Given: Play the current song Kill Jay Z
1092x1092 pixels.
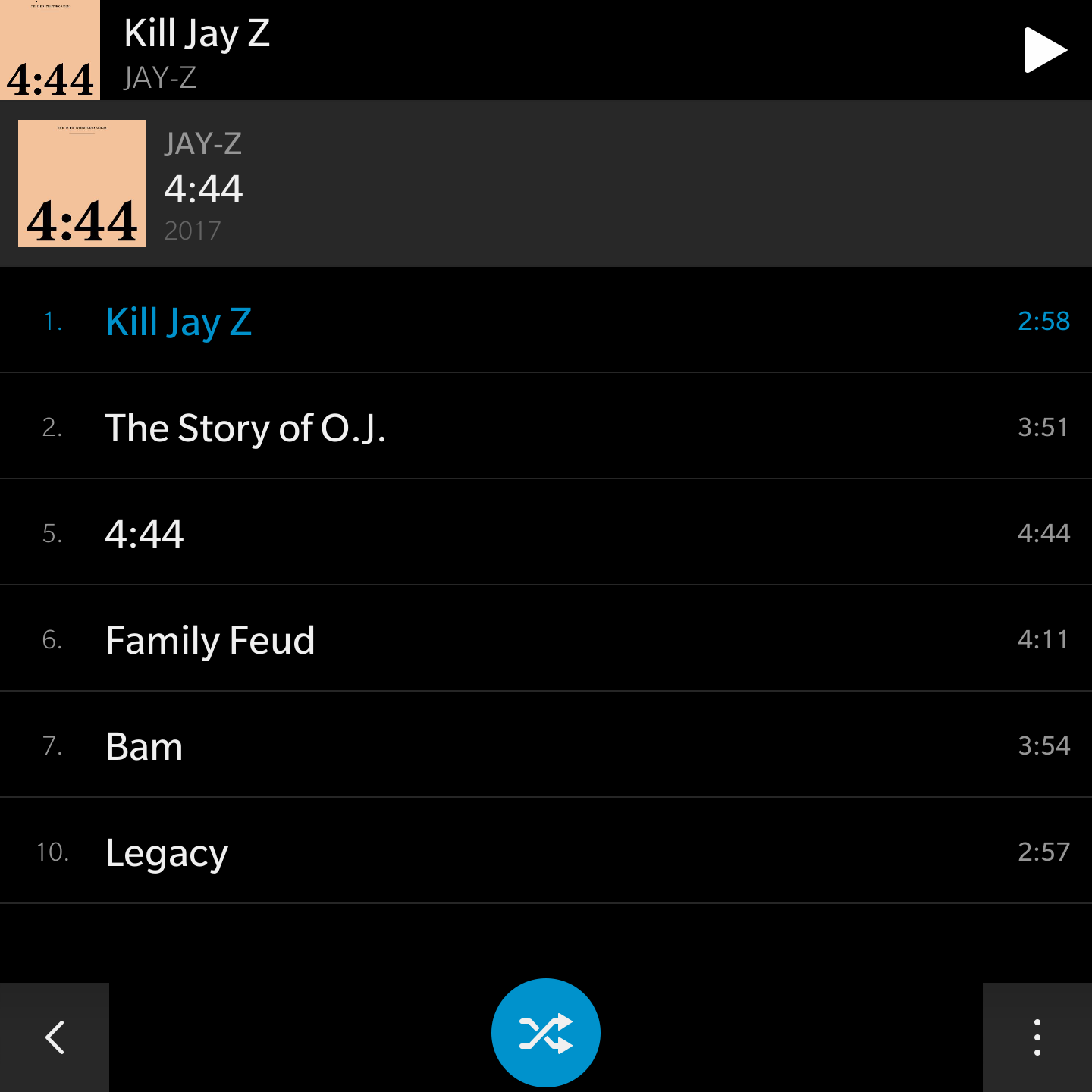Looking at the screenshot, I should [1045, 50].
